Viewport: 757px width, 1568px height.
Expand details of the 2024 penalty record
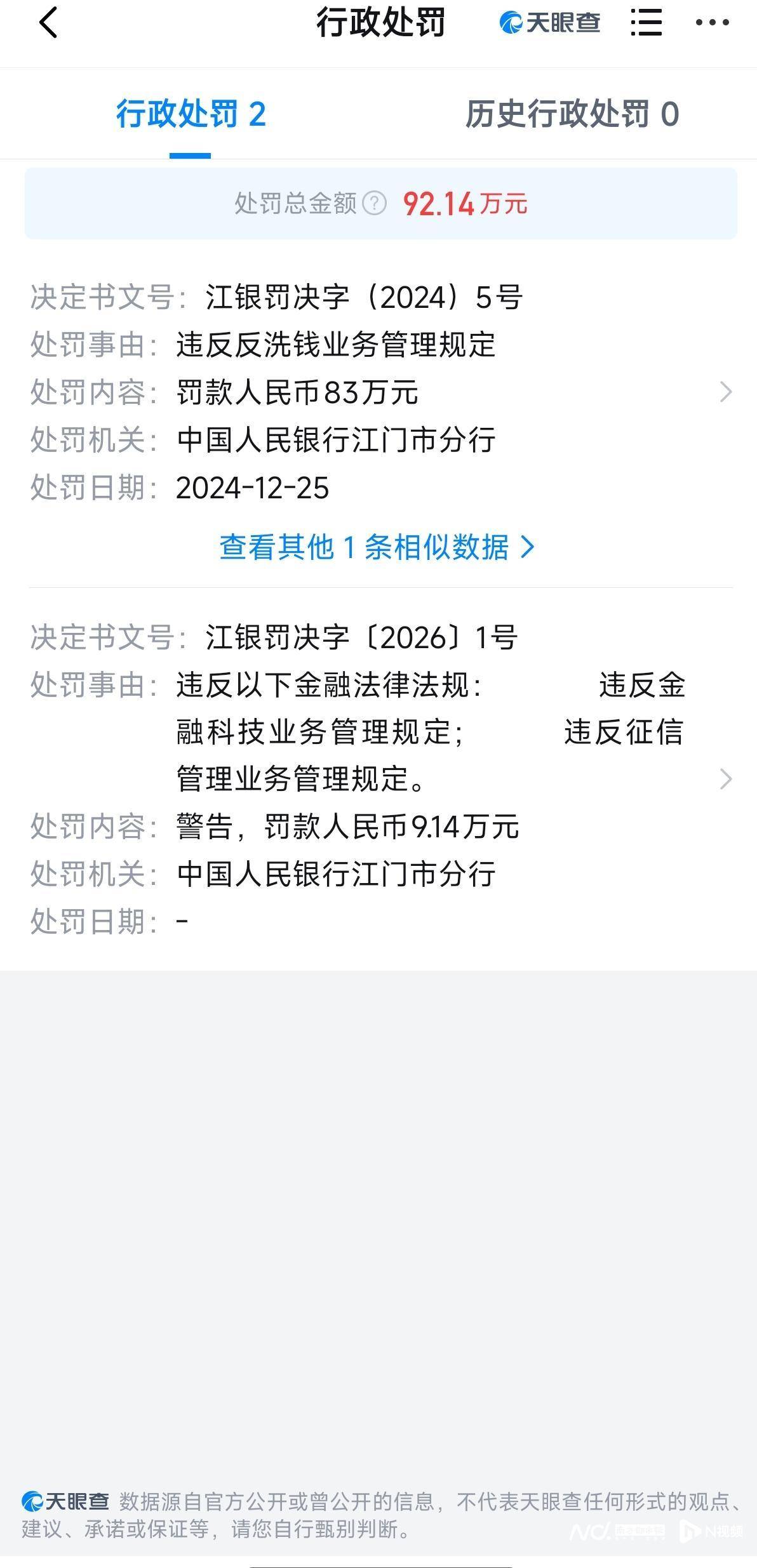(725, 394)
